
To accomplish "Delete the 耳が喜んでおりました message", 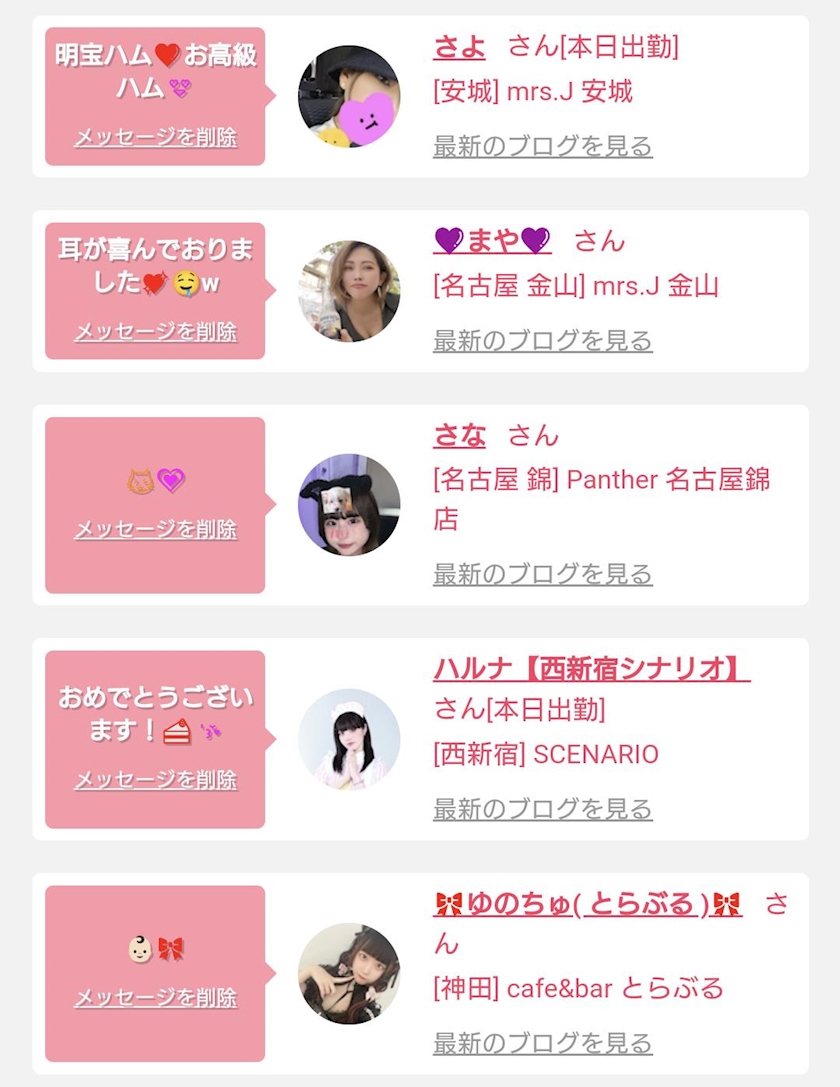I will pyautogui.click(x=156, y=332).
